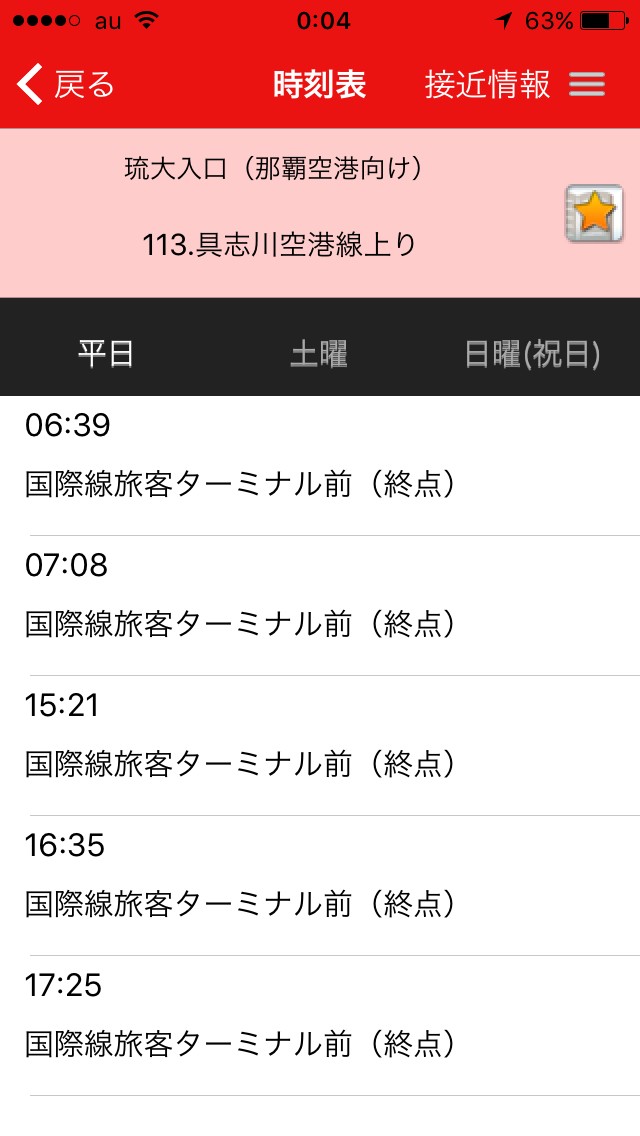The width and height of the screenshot is (640, 1136).
Task: Open the hamburger menu
Action: (x=587, y=85)
